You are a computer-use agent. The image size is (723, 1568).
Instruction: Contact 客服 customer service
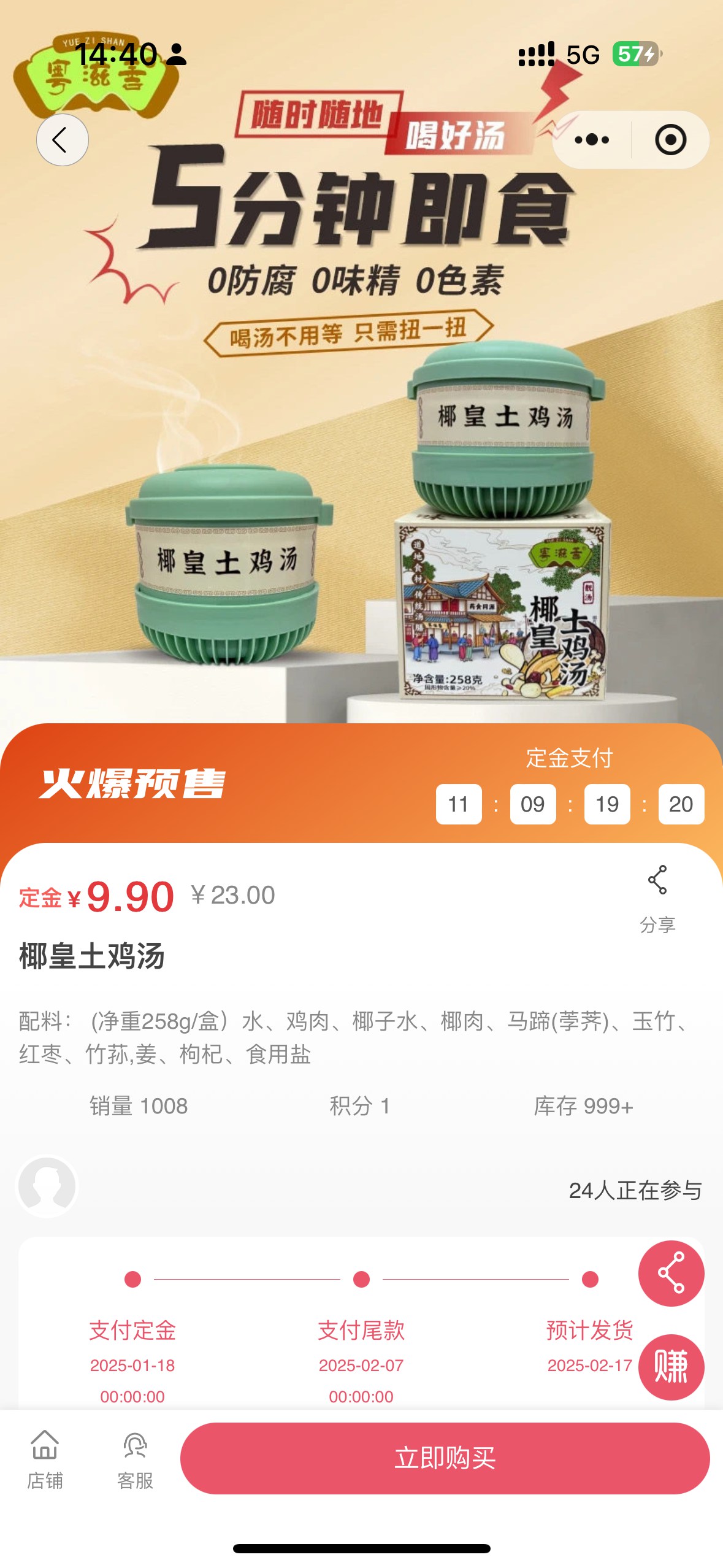[135, 1459]
